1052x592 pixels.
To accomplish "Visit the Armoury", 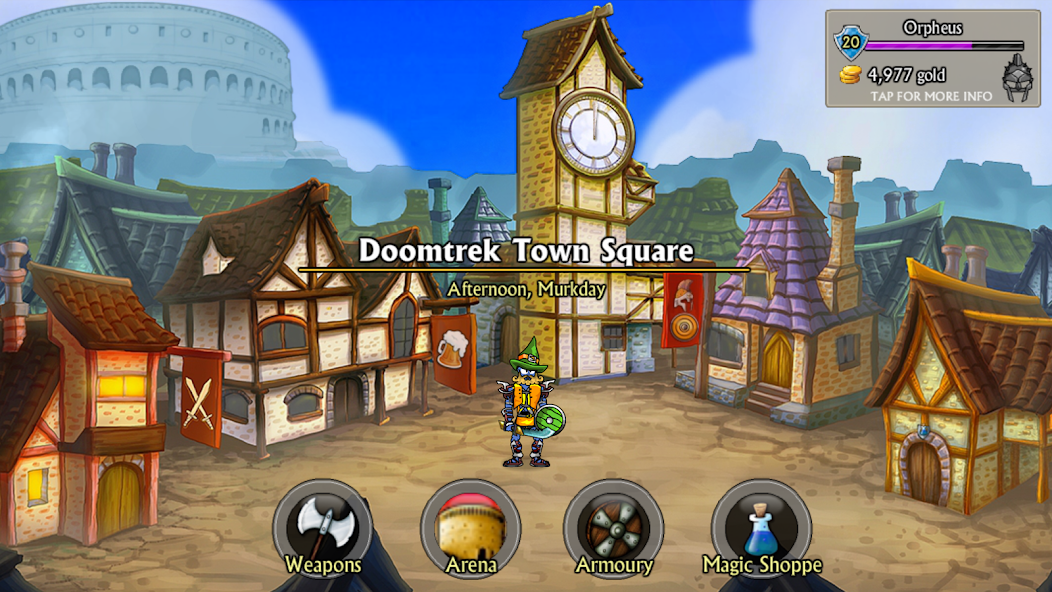I will coord(613,528).
